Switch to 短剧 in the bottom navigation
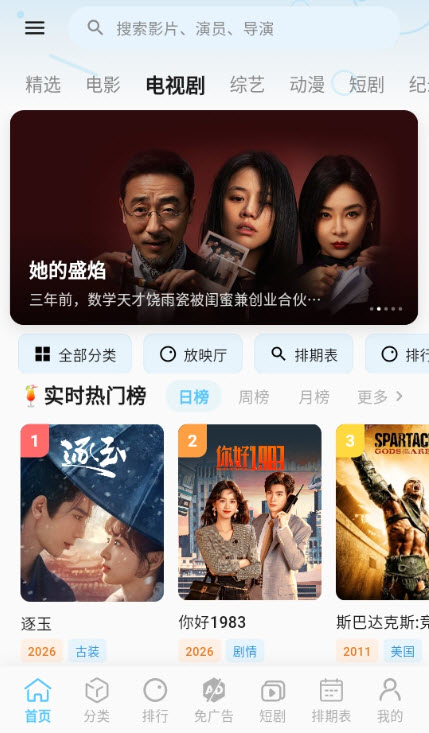The image size is (429, 733). (x=272, y=700)
